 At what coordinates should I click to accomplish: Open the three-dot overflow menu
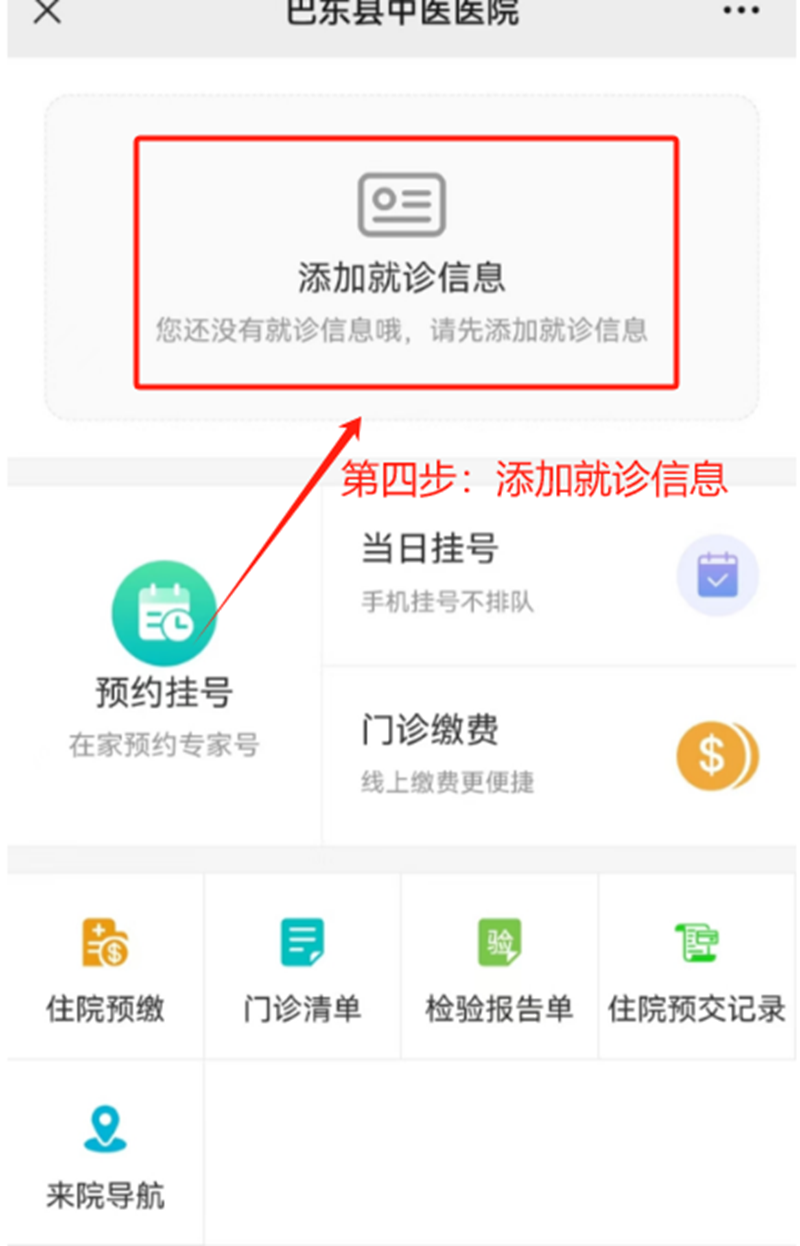[741, 12]
